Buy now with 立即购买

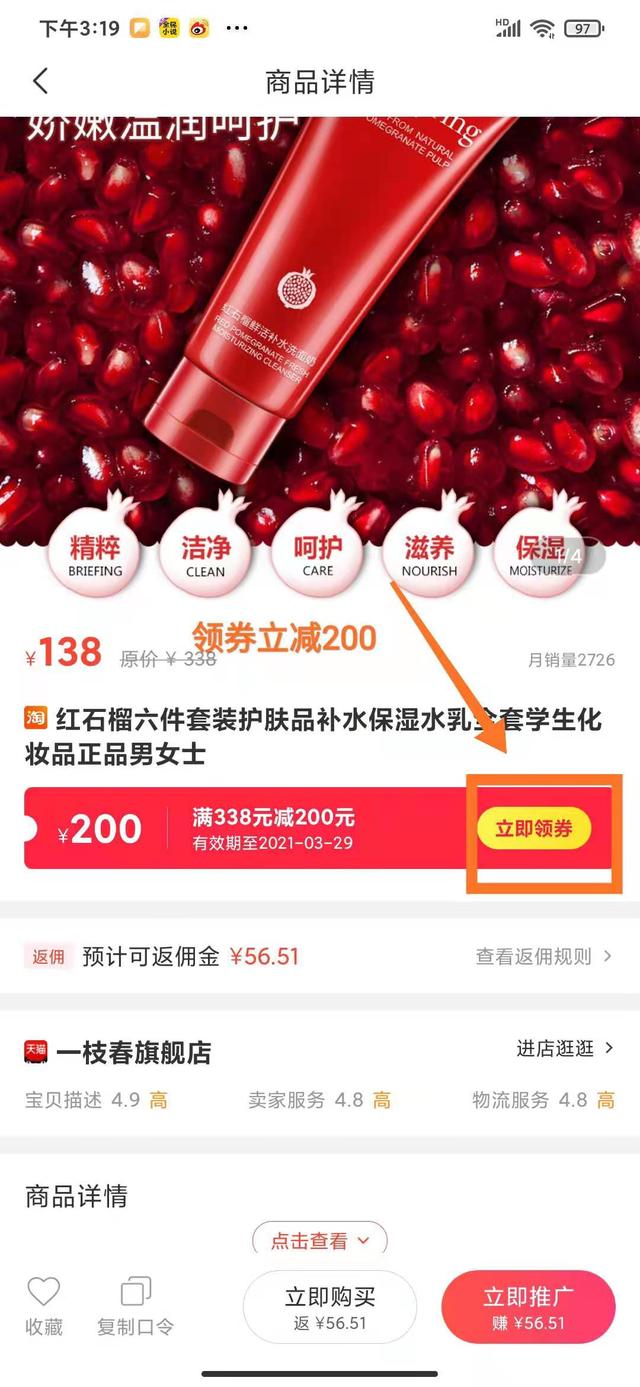click(330, 1307)
